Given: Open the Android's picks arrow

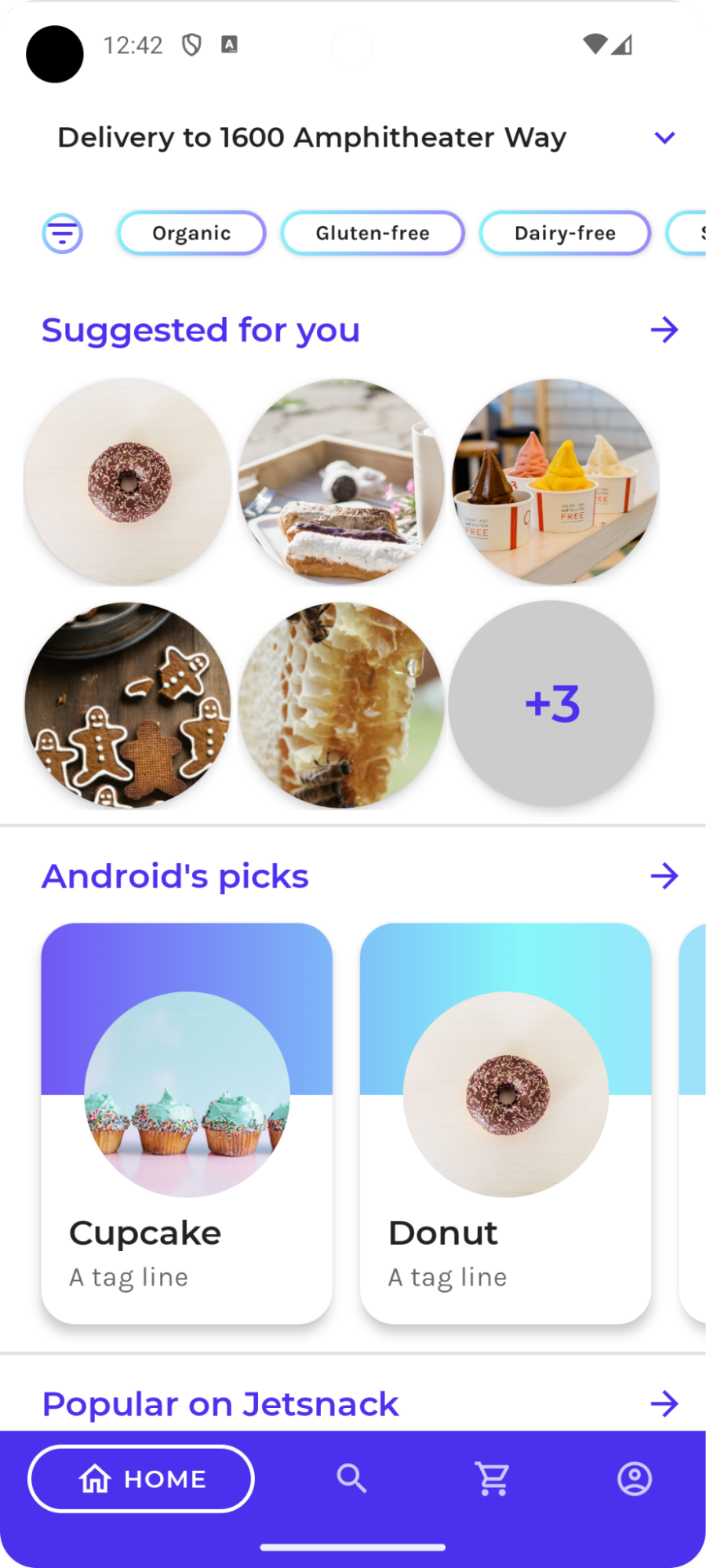Looking at the screenshot, I should [x=664, y=876].
